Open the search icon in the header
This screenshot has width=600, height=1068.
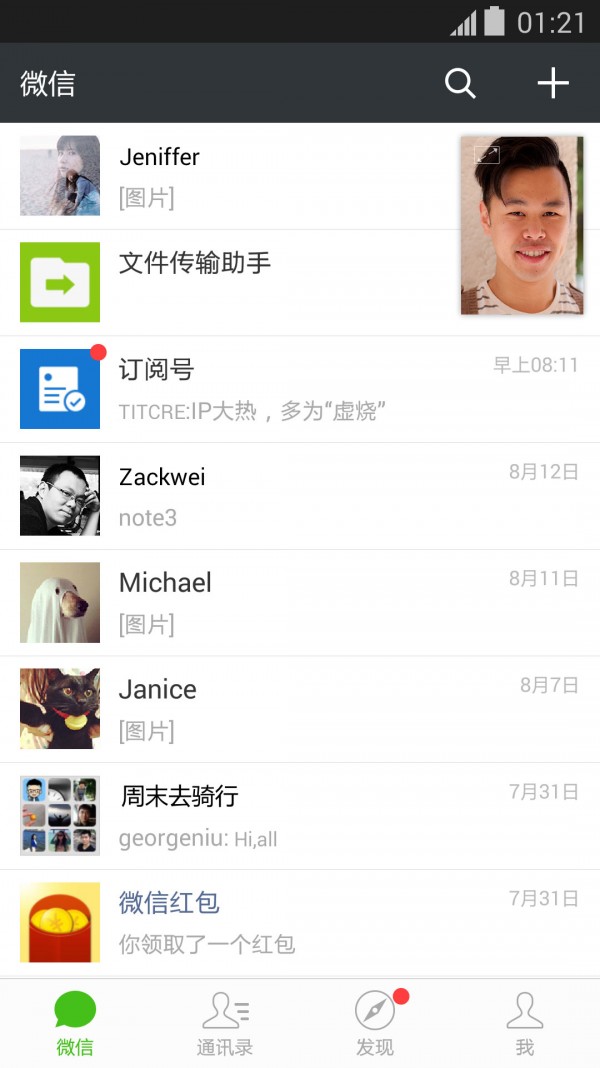coord(460,84)
